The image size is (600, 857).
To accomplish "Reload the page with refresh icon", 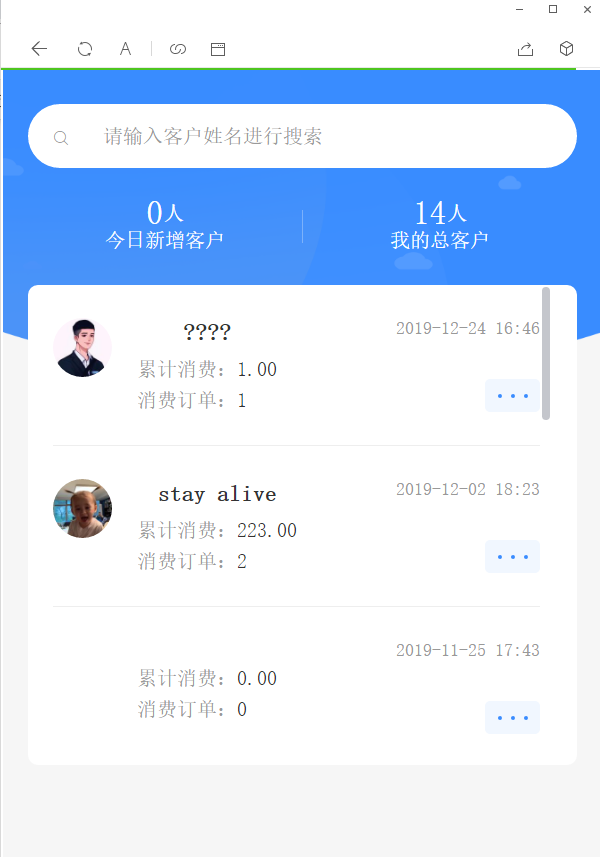I will (x=85, y=48).
